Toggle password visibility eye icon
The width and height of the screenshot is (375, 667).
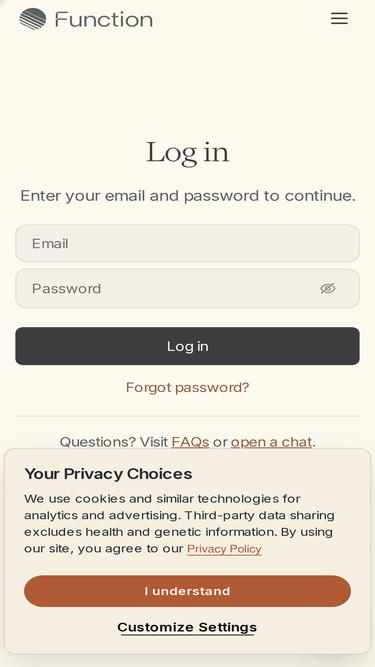(x=328, y=288)
